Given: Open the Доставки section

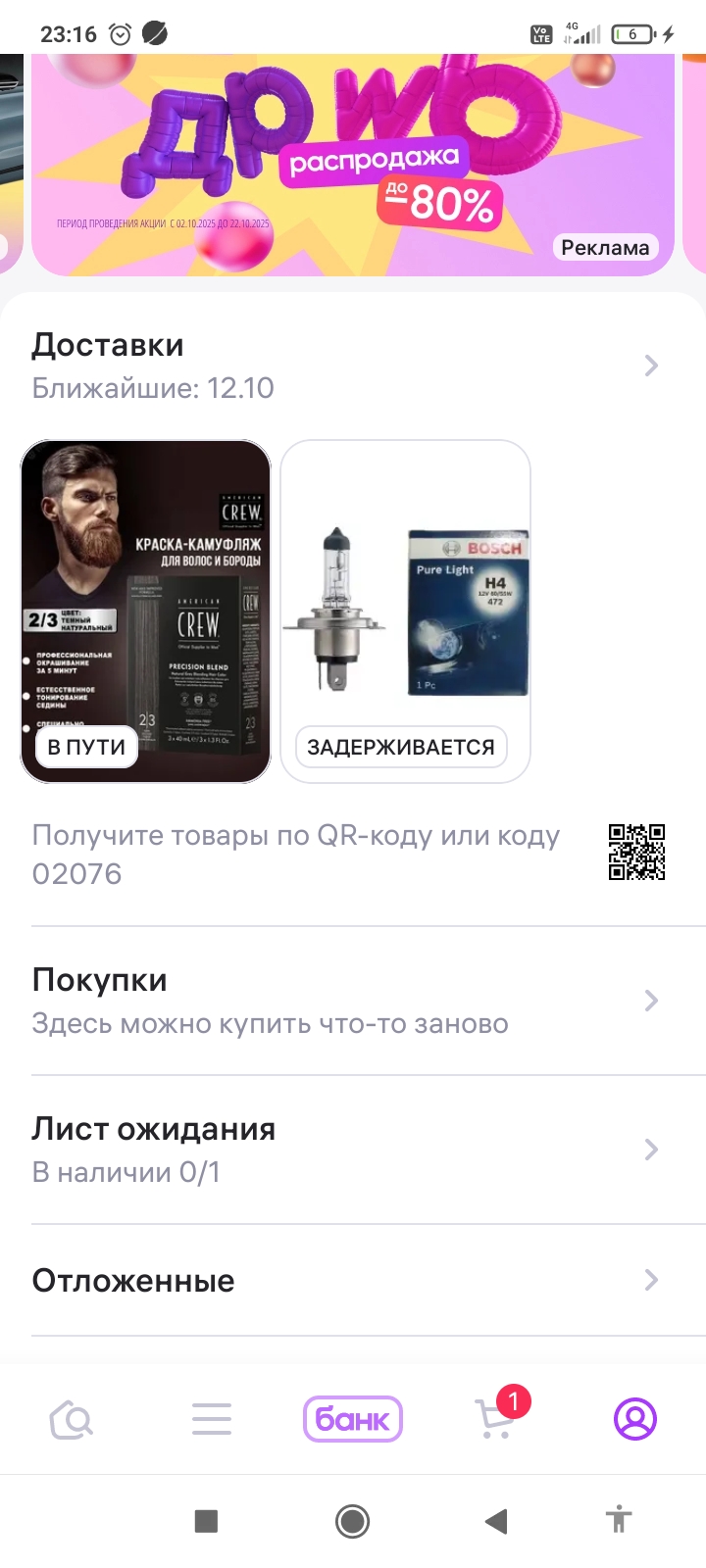Looking at the screenshot, I should click(343, 366).
